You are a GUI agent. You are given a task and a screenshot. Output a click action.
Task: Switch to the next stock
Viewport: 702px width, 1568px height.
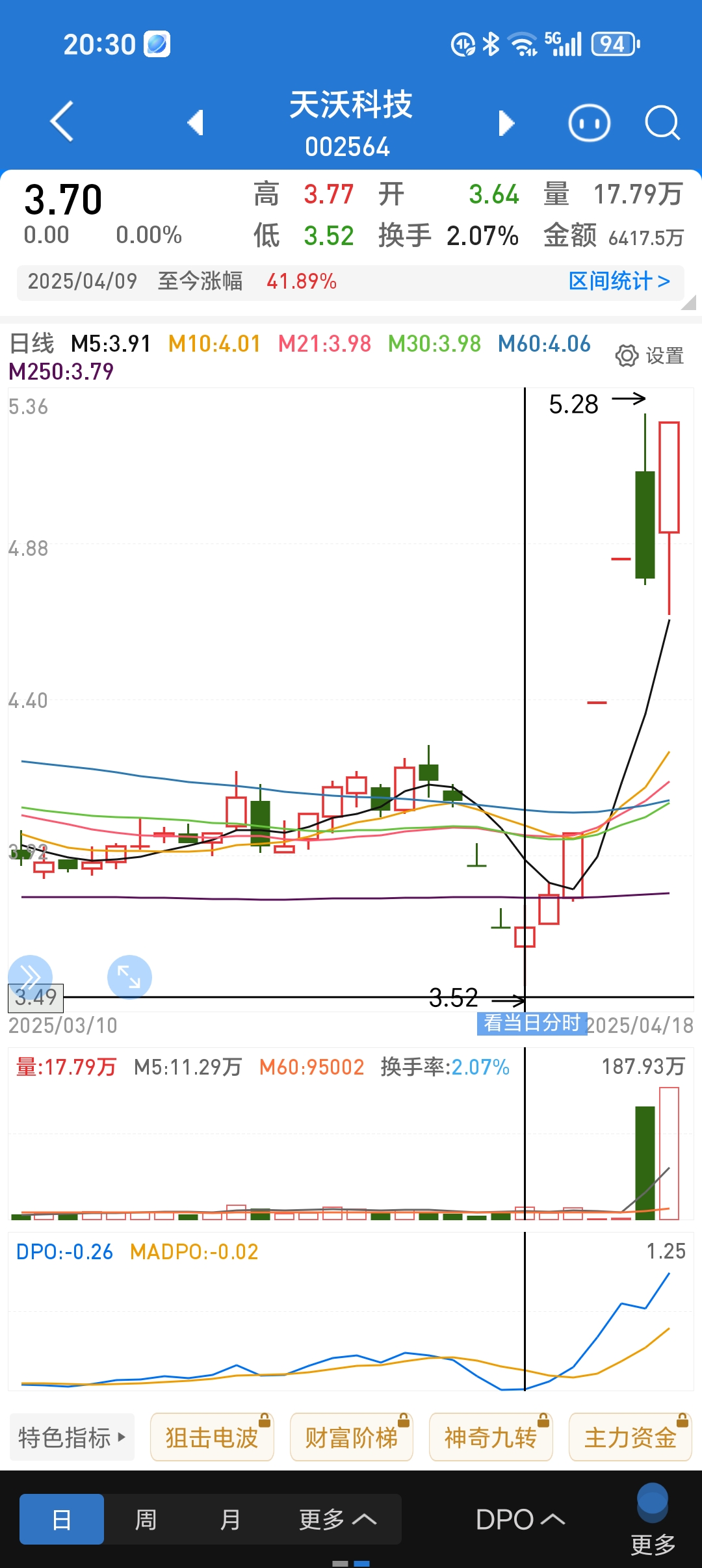tap(506, 123)
